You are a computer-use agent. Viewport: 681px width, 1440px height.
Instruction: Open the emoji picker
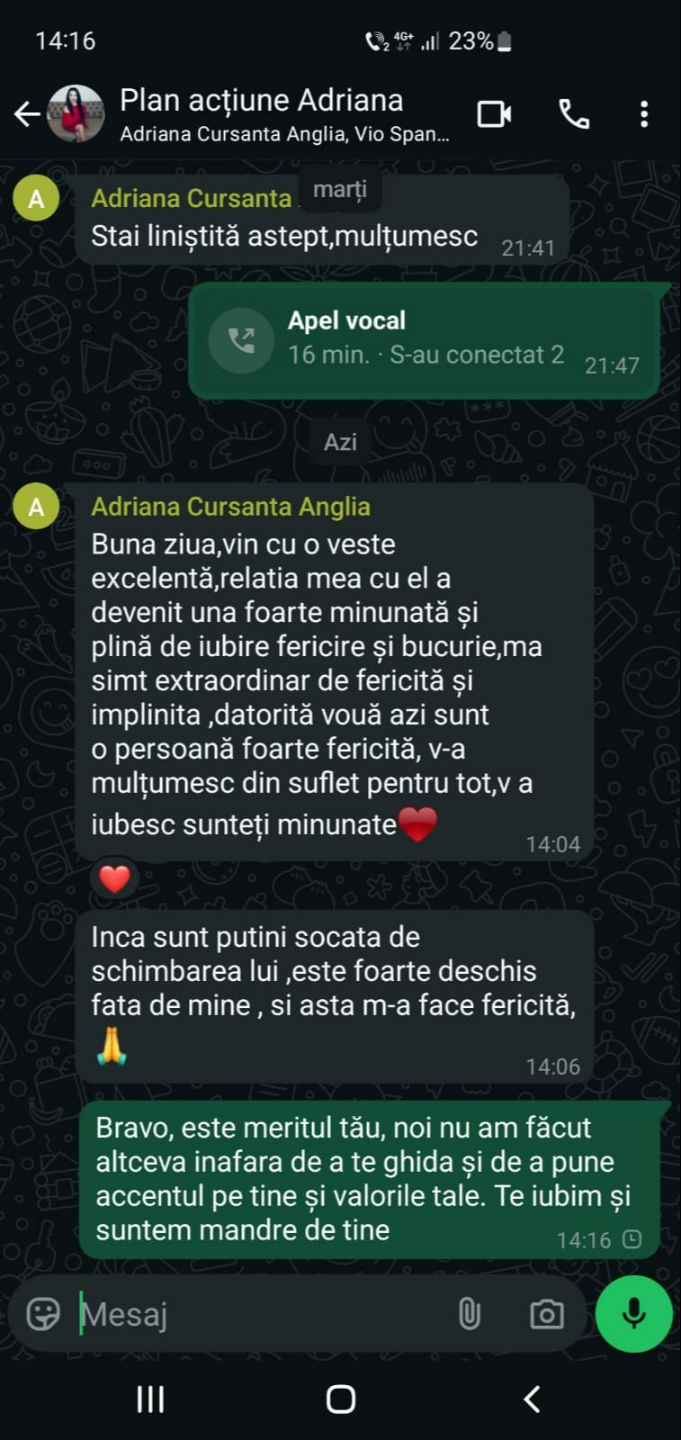tap(43, 1313)
